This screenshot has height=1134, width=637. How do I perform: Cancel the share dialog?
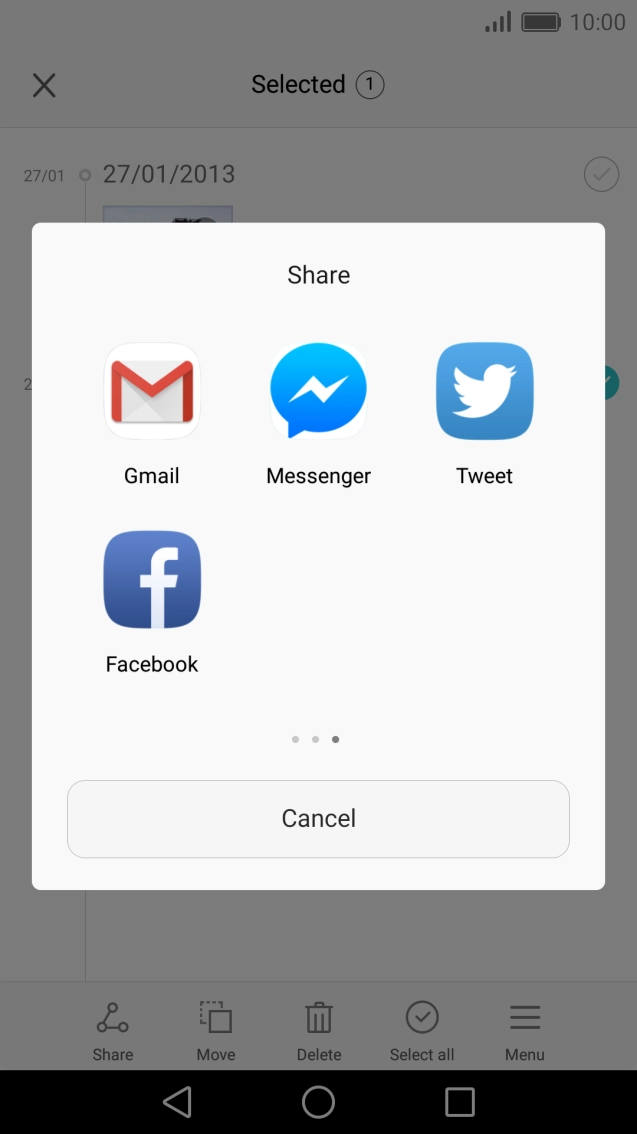click(318, 819)
